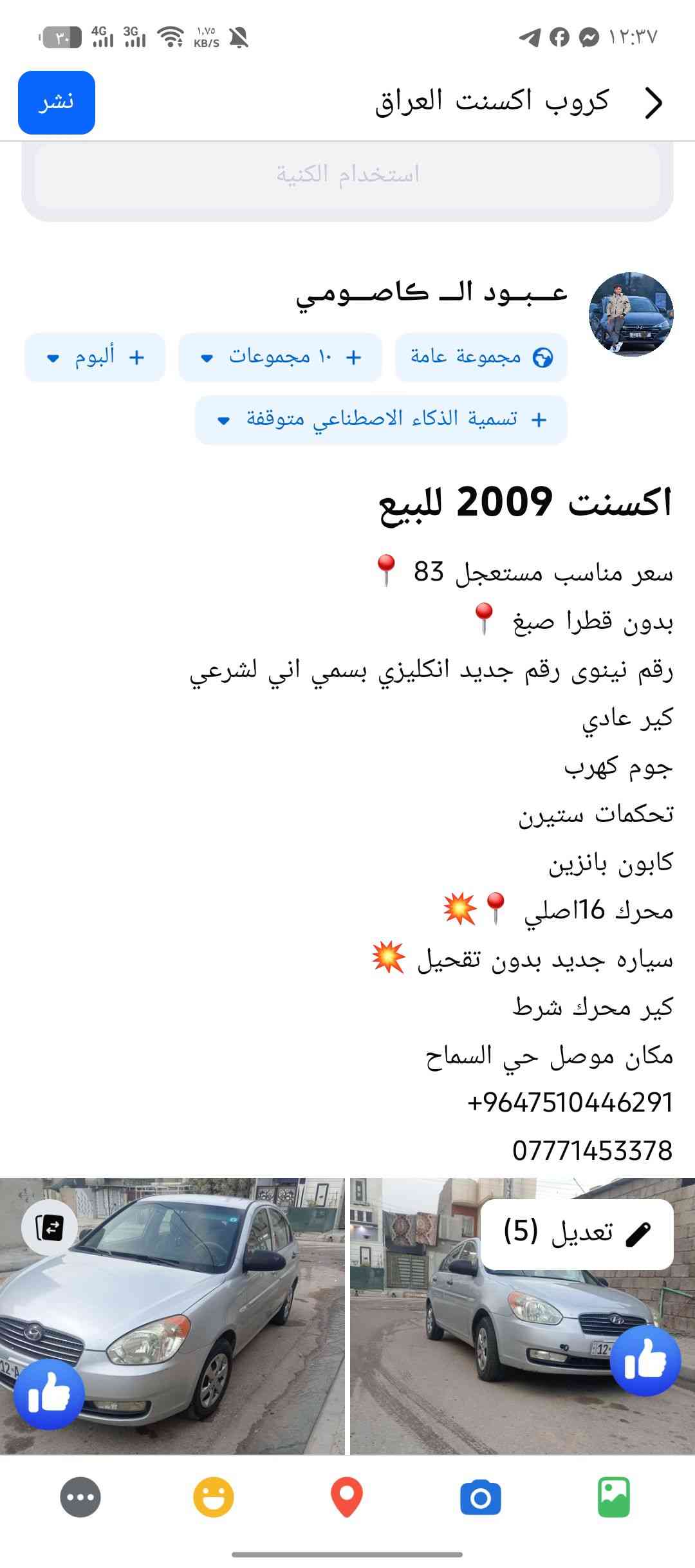Tap the photo swap icon on the left car picture
695x1568 pixels.
click(x=50, y=1228)
